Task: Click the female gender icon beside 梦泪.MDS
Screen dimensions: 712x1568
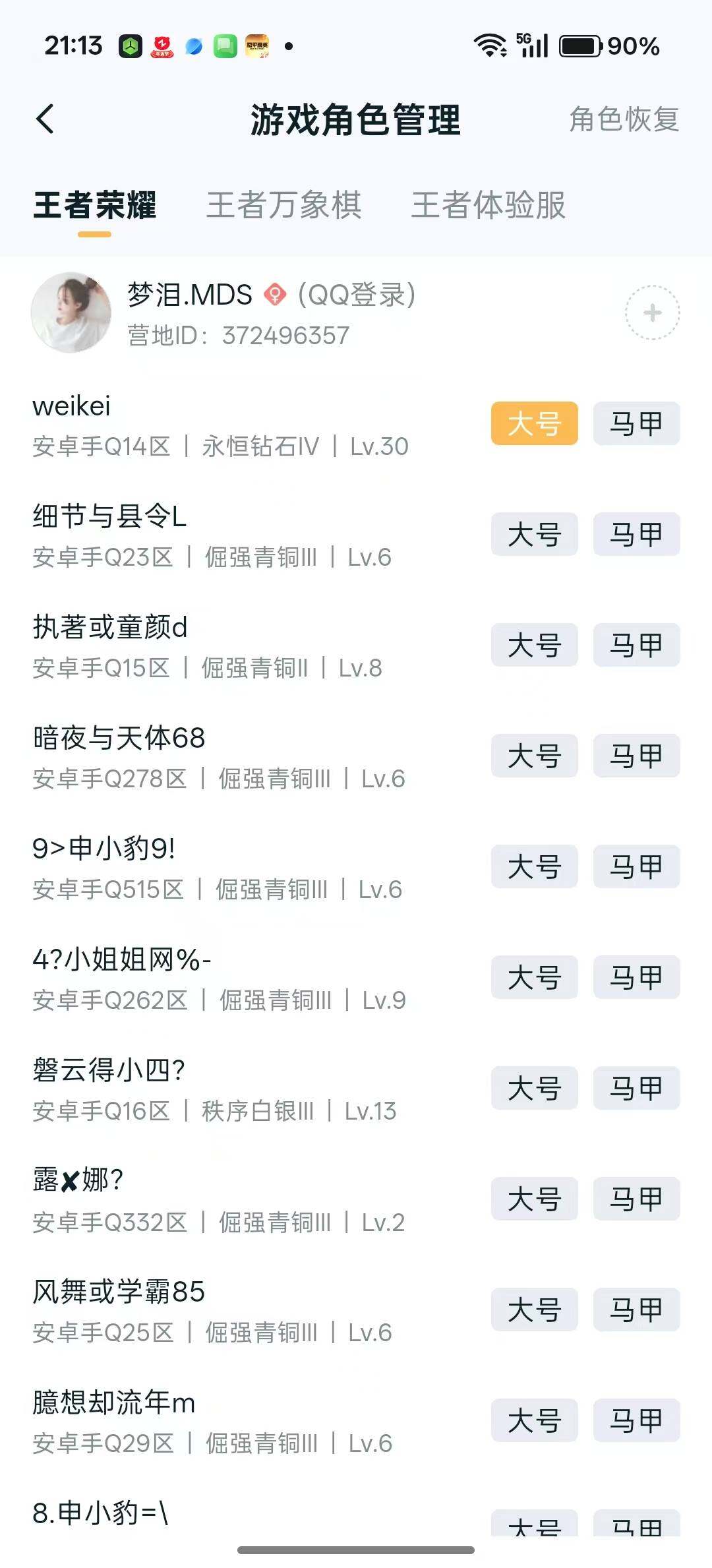Action: click(276, 295)
